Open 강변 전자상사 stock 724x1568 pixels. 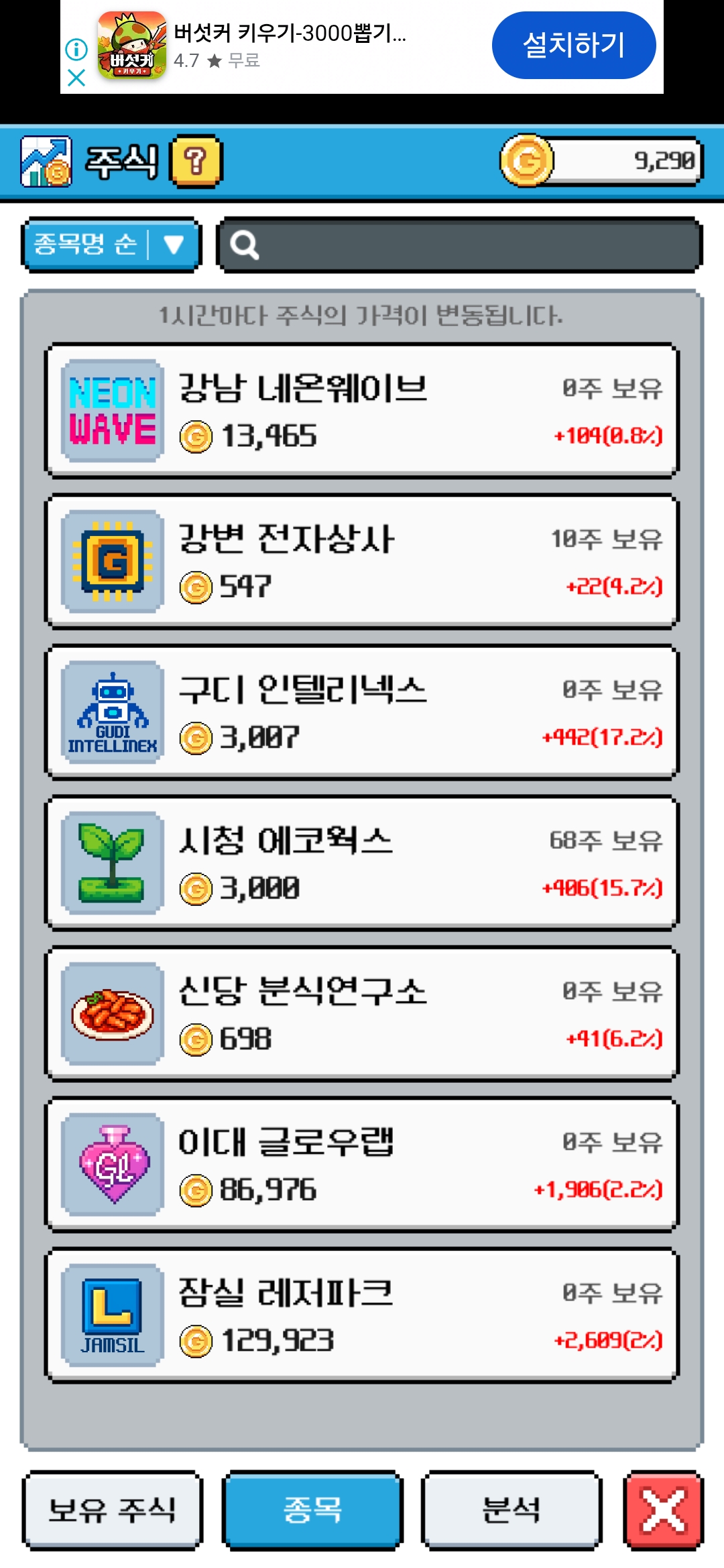362,562
